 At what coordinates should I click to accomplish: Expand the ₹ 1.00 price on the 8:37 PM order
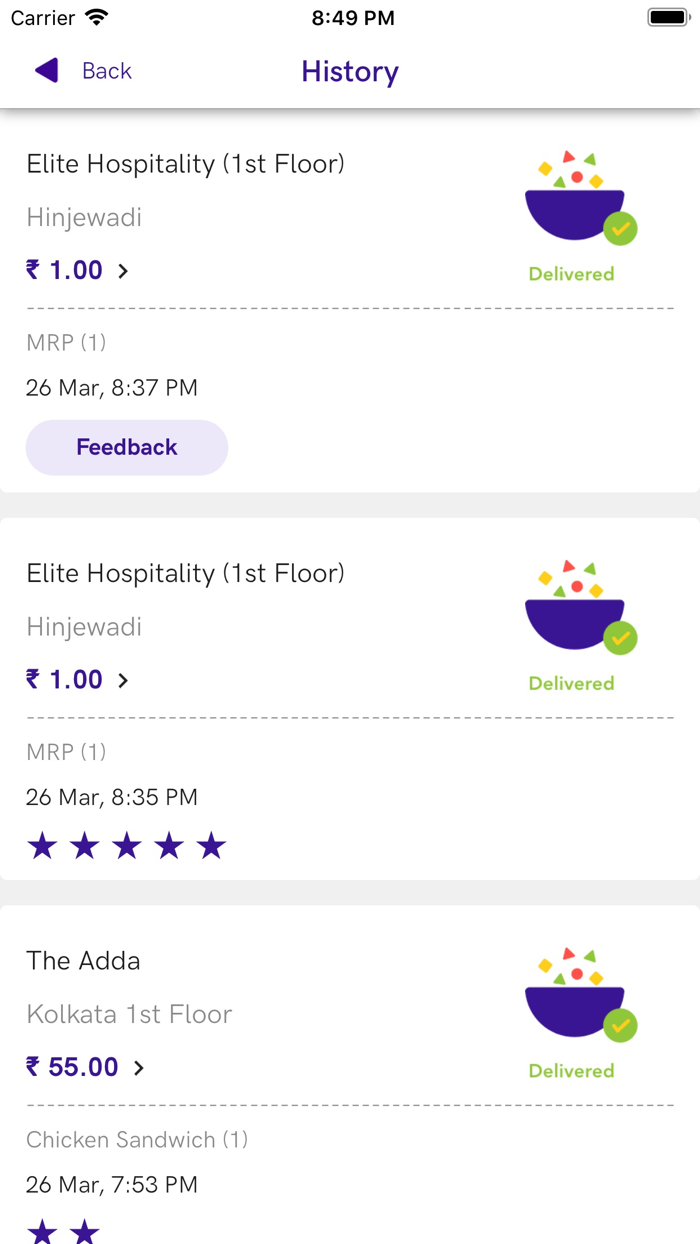pos(78,270)
